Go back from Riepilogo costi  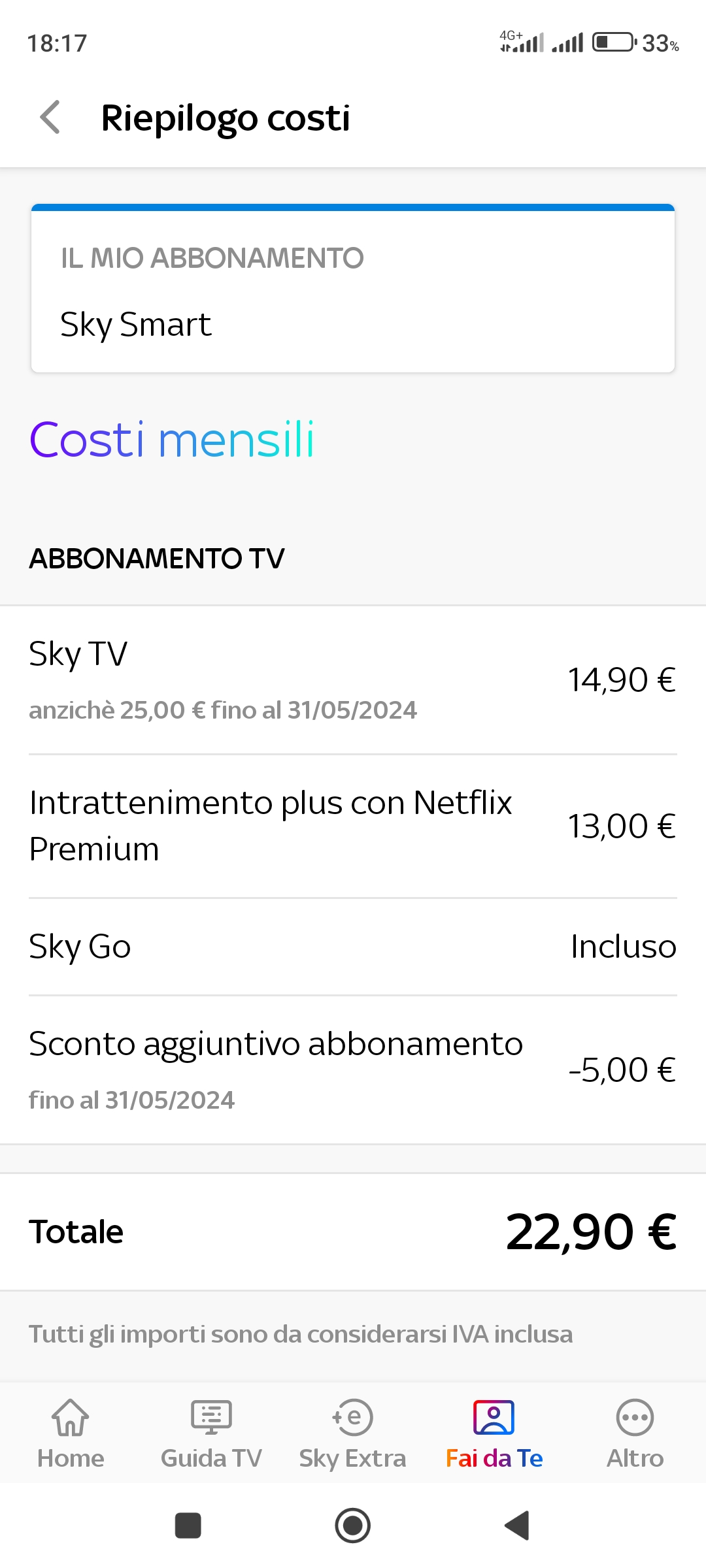[50, 118]
